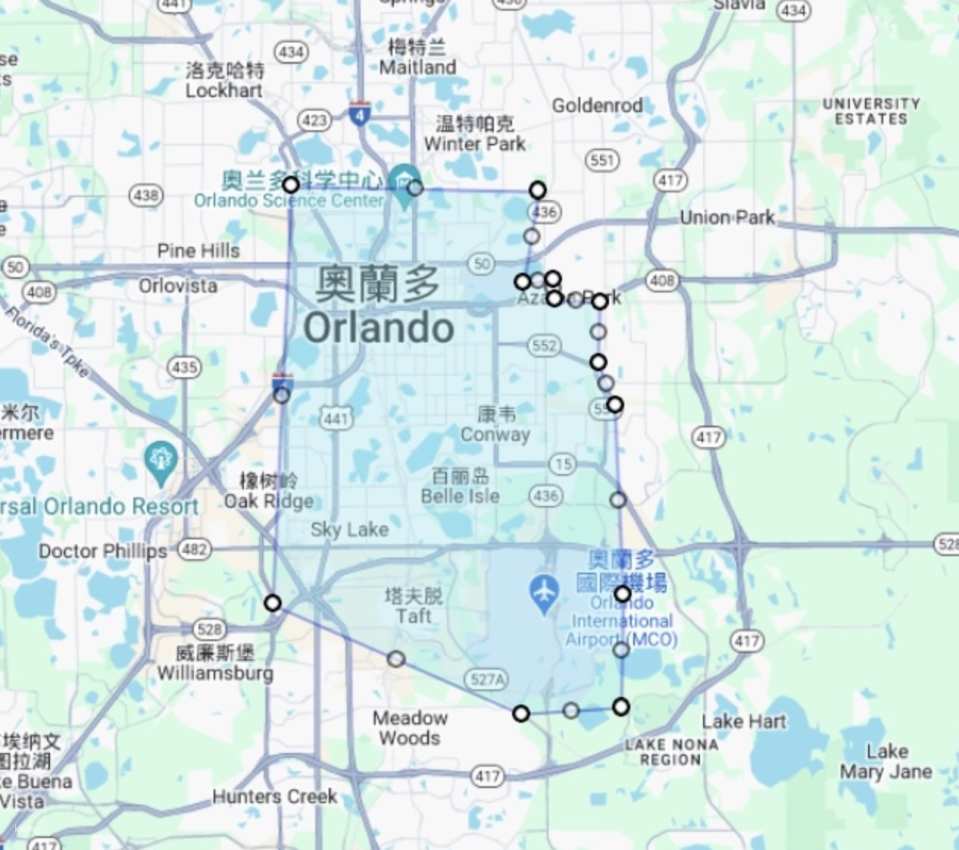Select the polygon vertex handle nearest Williamsburg
This screenshot has height=850, width=959.
click(272, 602)
